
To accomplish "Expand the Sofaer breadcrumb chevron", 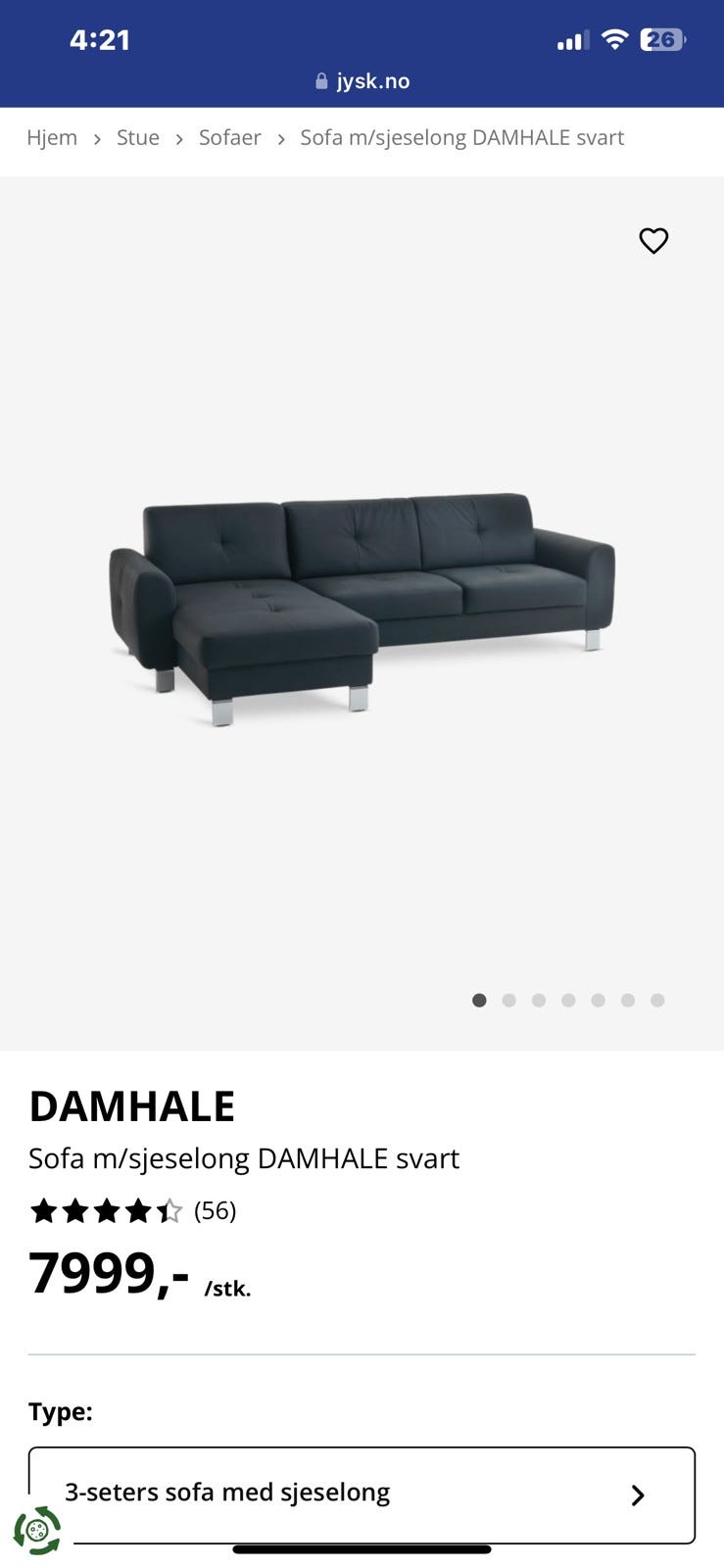I will pyautogui.click(x=281, y=138).
